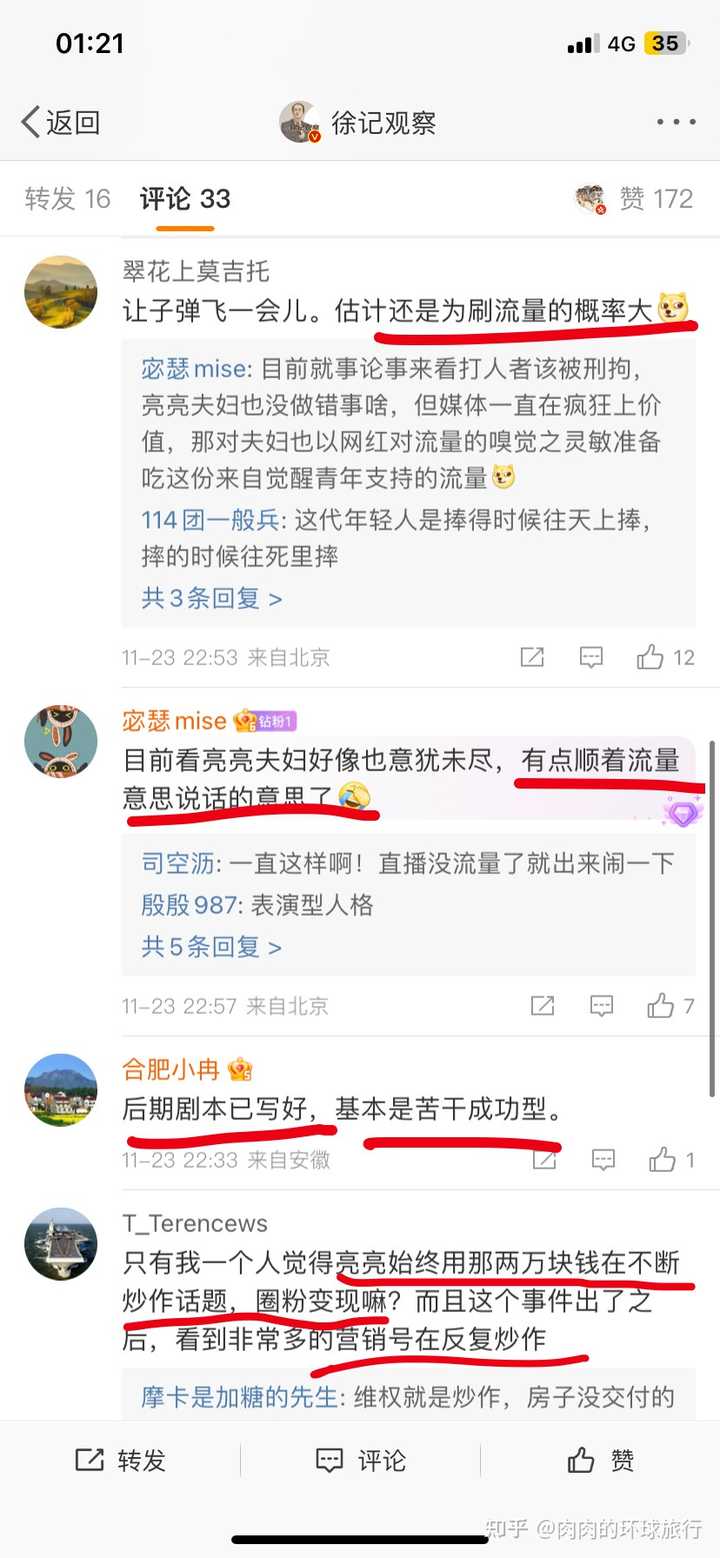Like 翠花上莫吉托's comment with 12 likes

click(666, 657)
